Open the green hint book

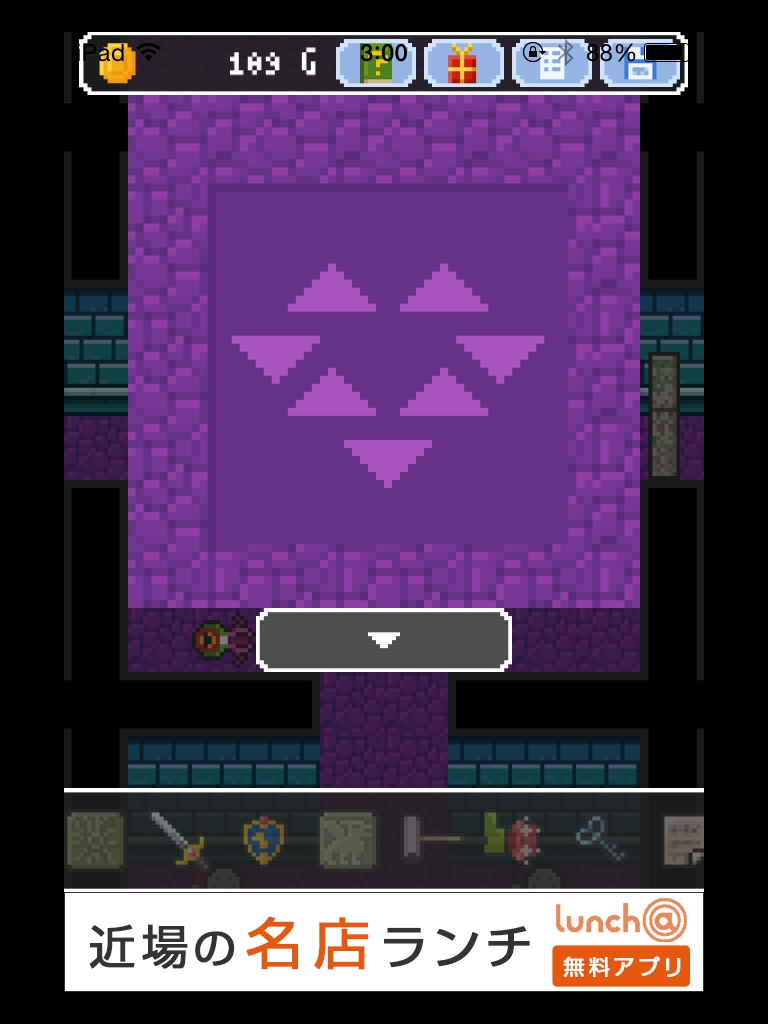pyautogui.click(x=376, y=64)
